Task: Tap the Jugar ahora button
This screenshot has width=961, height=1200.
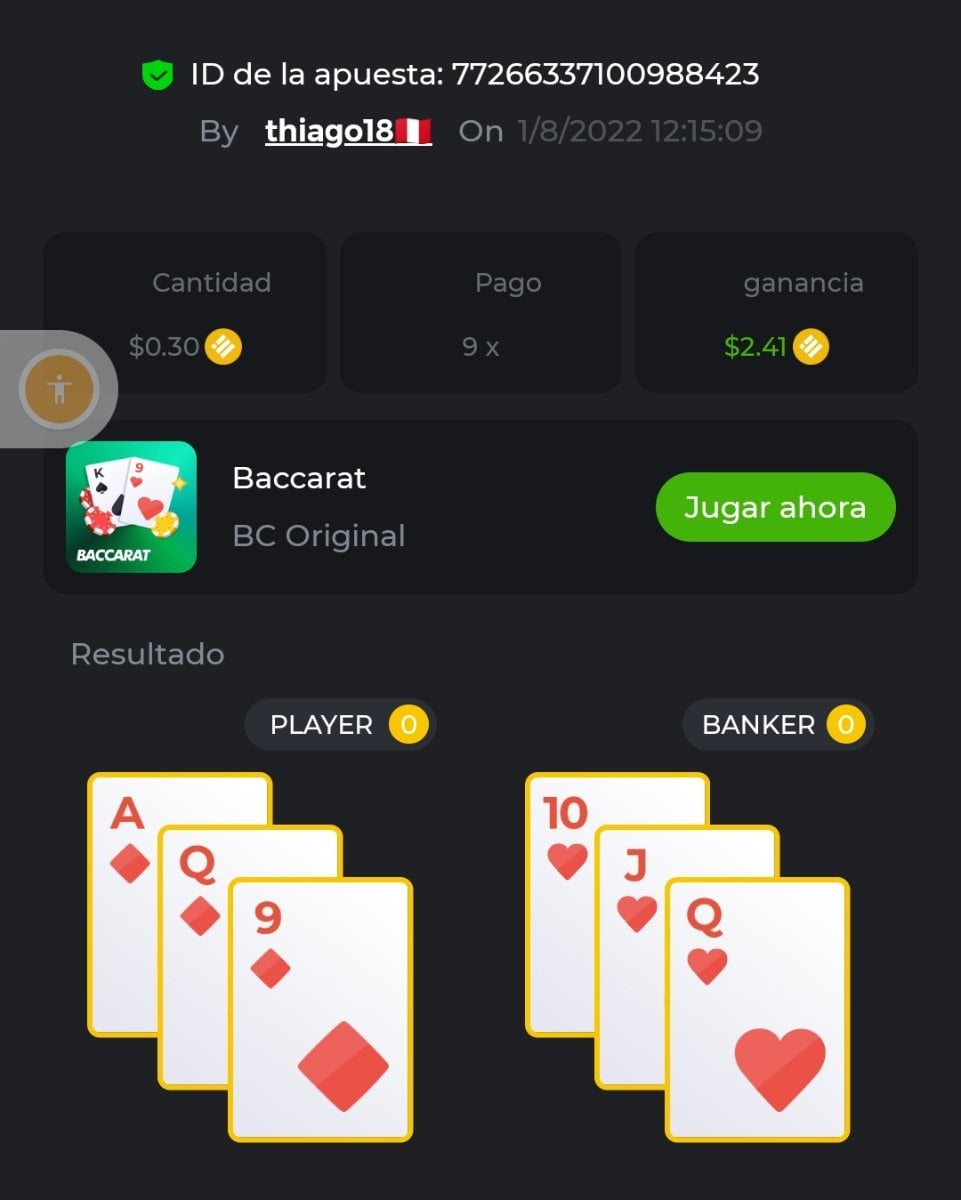Action: coord(775,507)
